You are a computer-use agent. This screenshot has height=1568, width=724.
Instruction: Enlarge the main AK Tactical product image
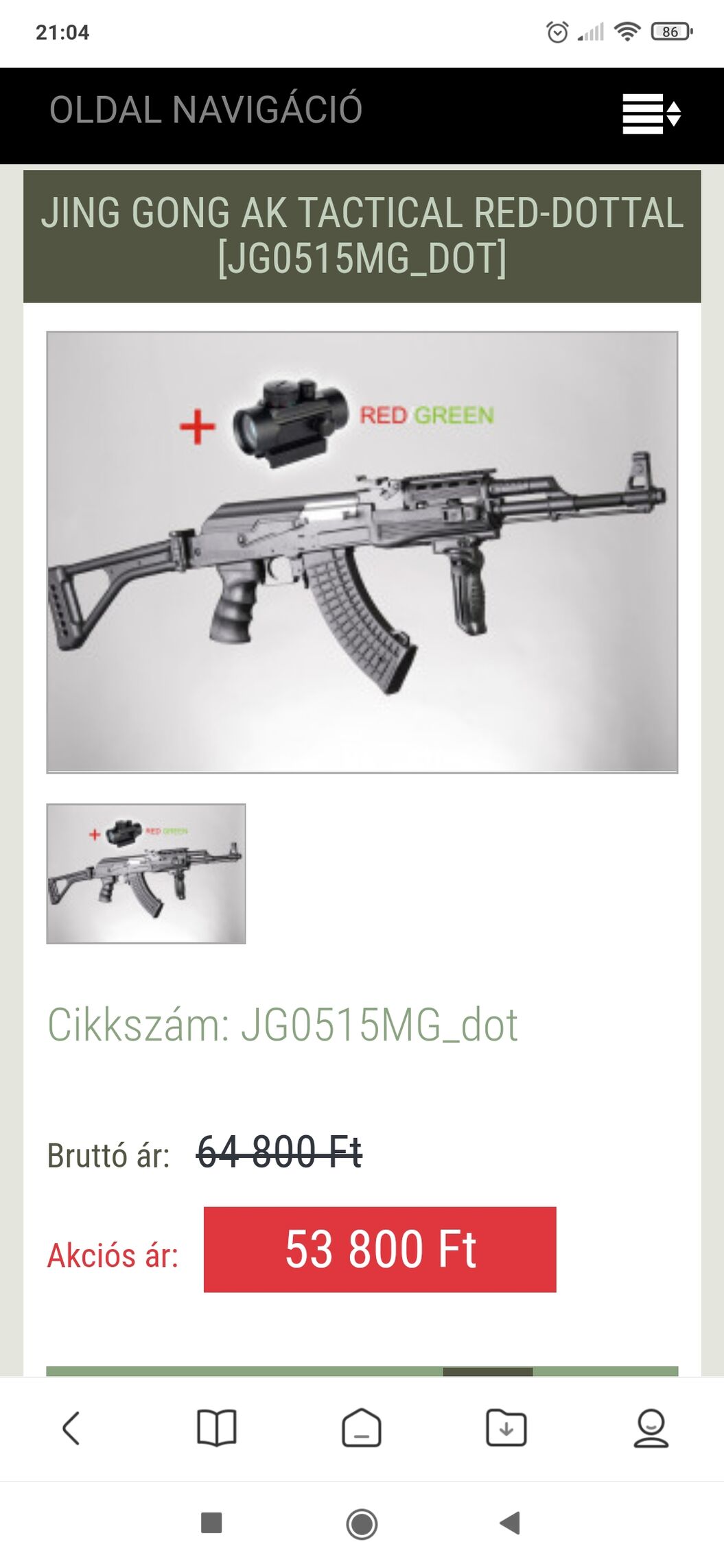362,552
